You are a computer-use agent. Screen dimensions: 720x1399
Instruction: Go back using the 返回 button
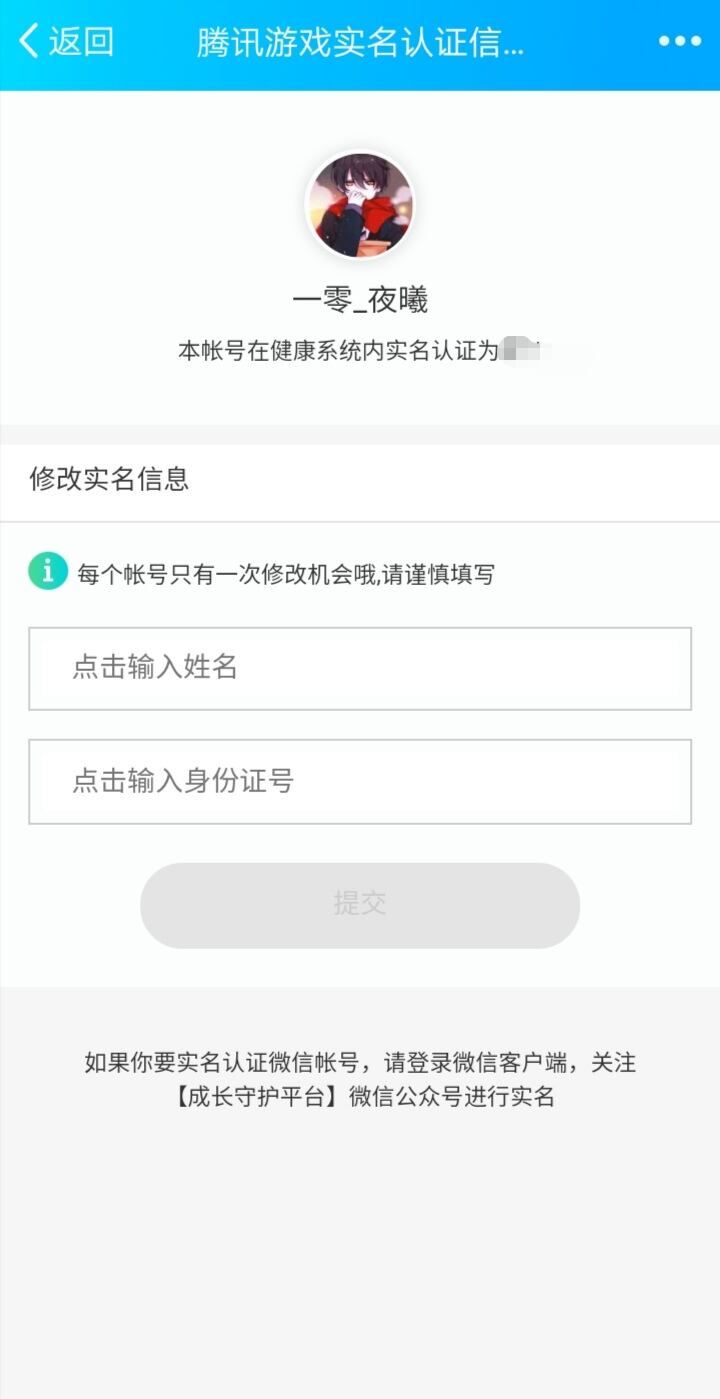click(x=66, y=42)
